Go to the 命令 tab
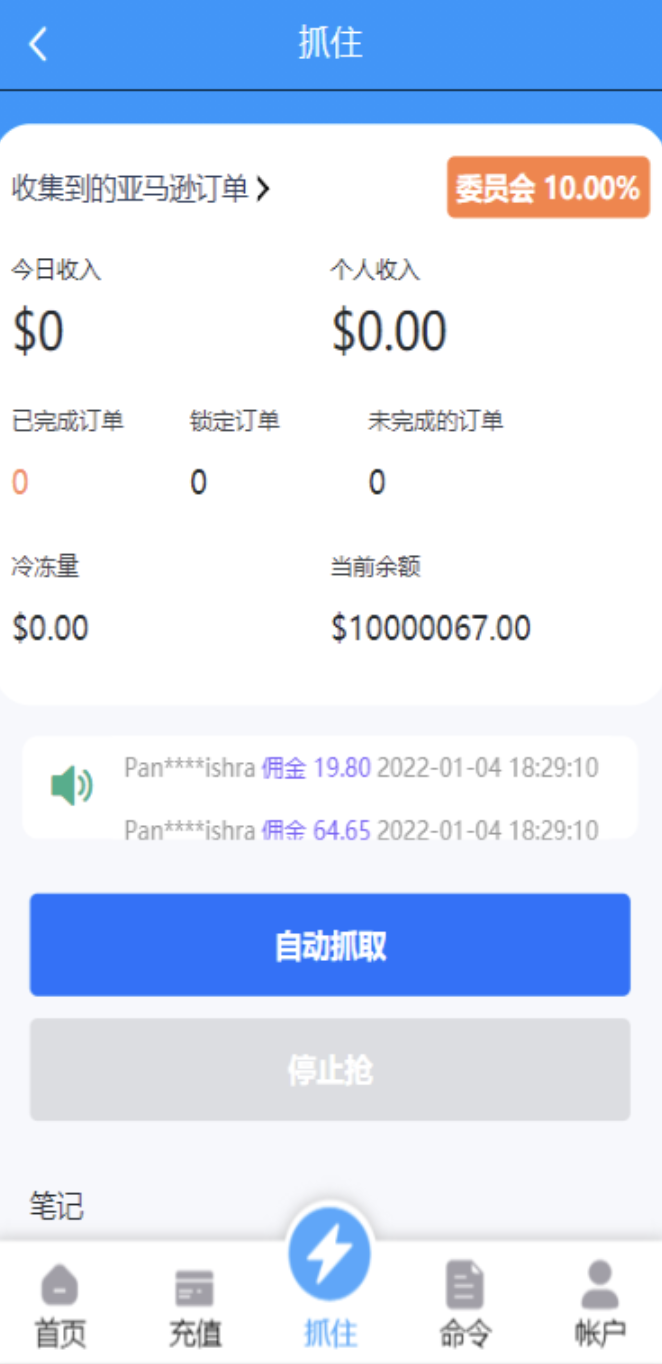 coord(465,1304)
